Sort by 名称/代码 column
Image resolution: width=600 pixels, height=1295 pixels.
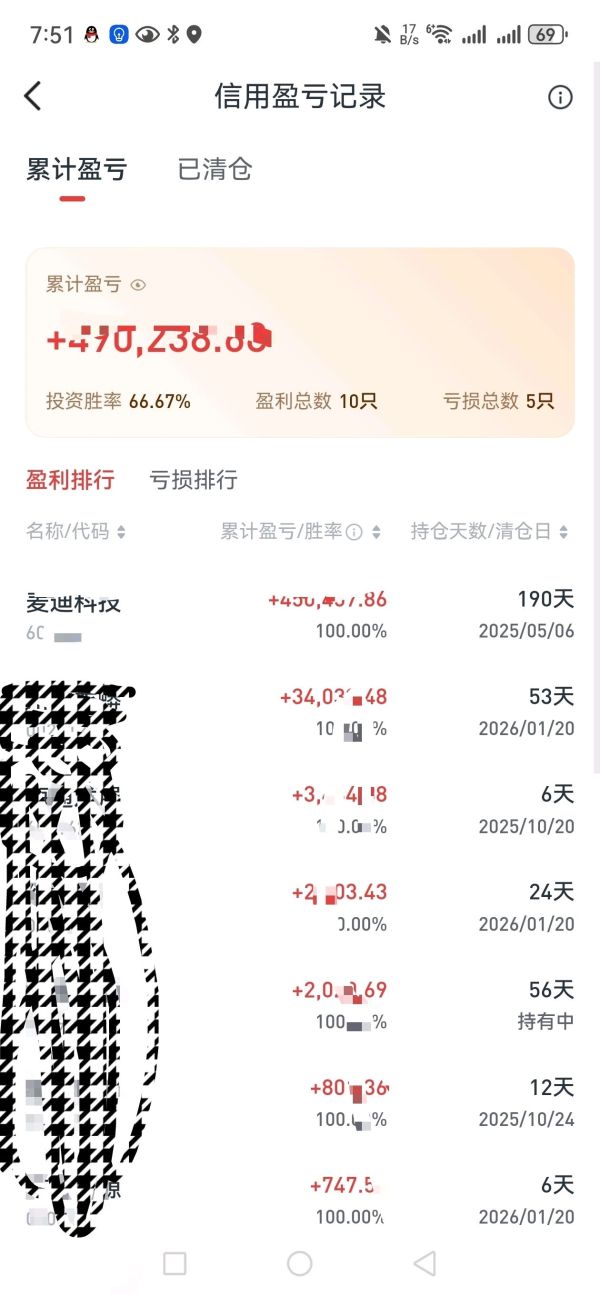click(x=76, y=531)
